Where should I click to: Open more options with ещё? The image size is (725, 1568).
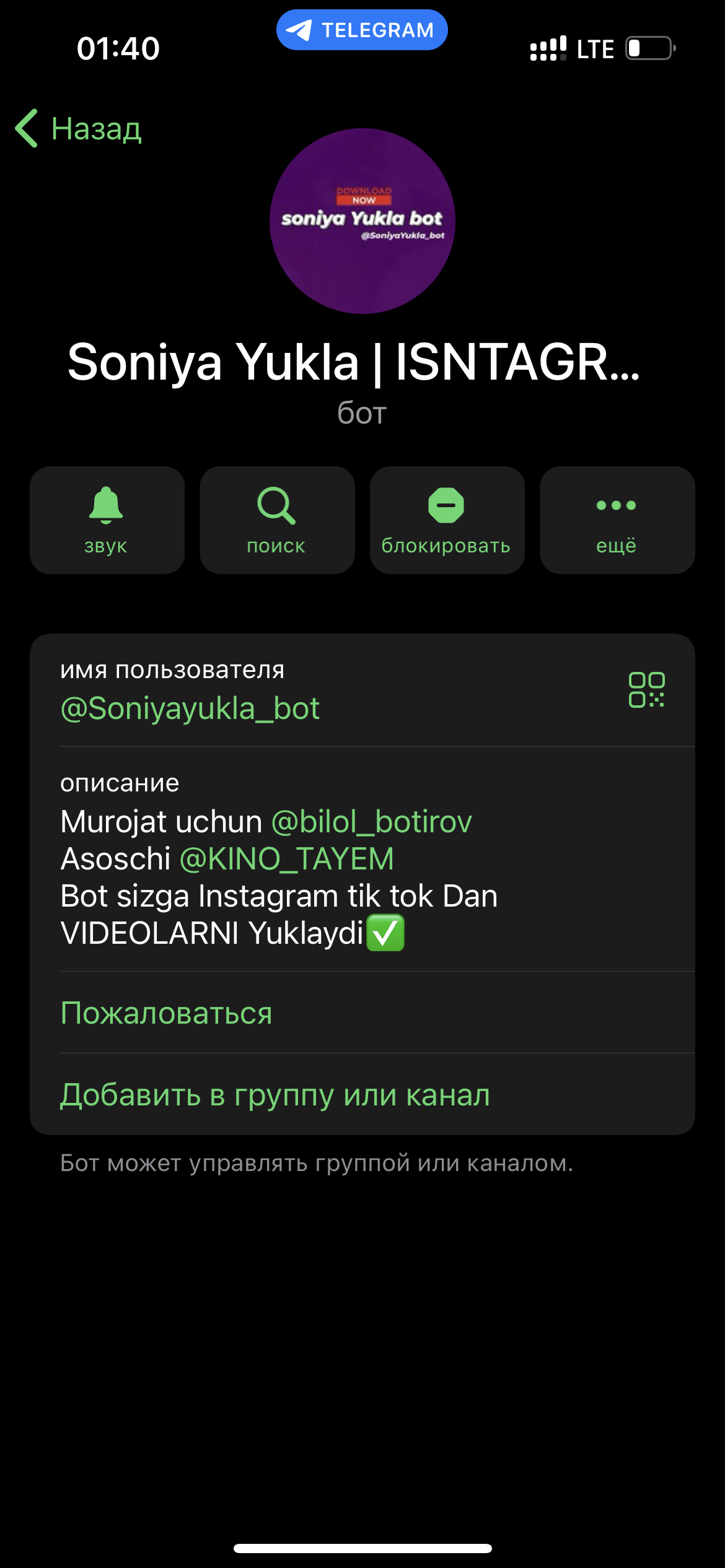coord(617,520)
